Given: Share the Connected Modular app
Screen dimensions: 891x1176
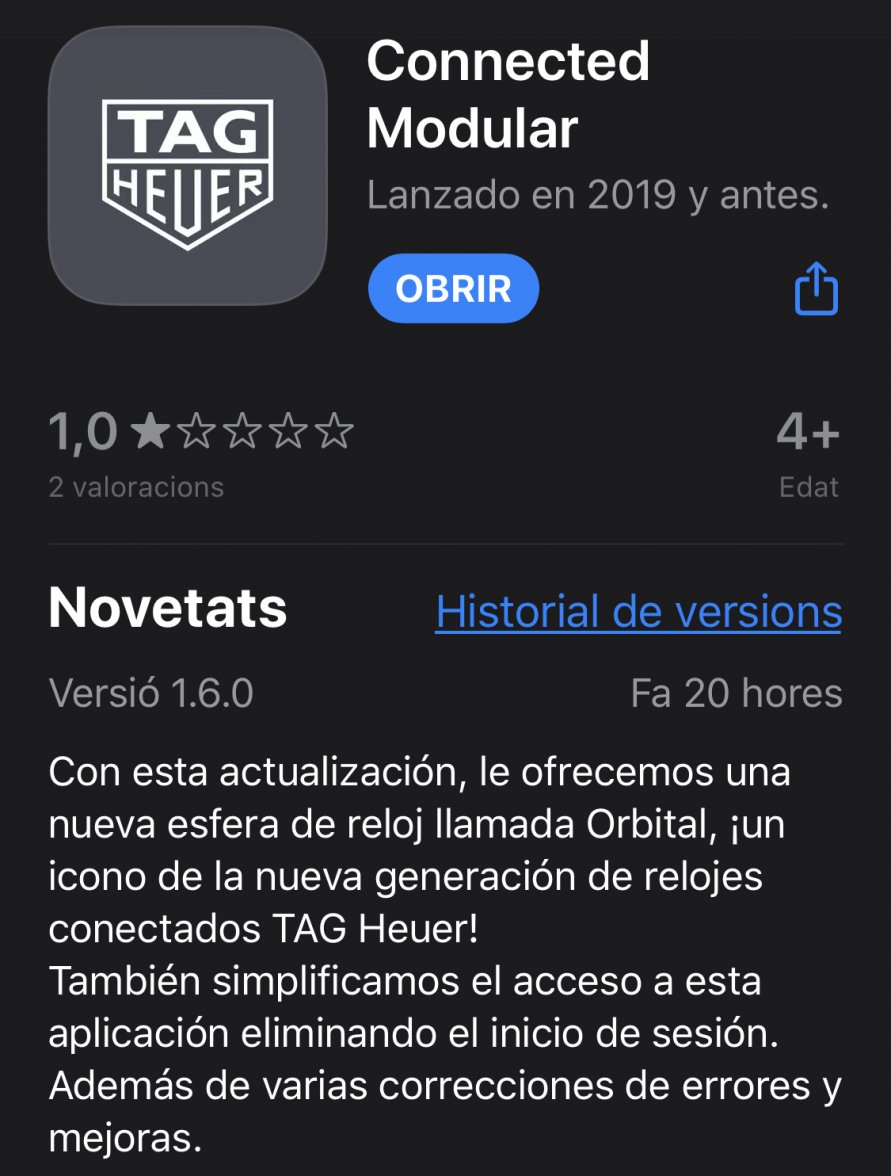Looking at the screenshot, I should pyautogui.click(x=815, y=289).
